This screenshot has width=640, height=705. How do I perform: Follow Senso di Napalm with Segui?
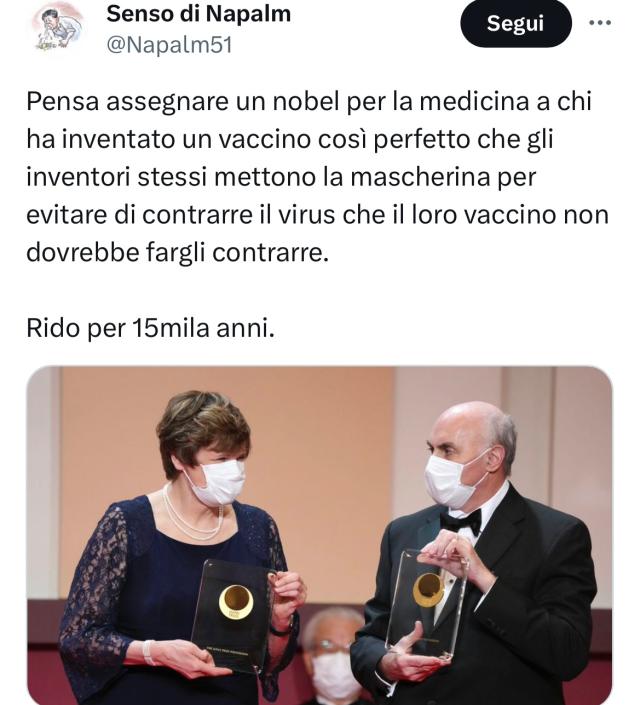click(515, 25)
